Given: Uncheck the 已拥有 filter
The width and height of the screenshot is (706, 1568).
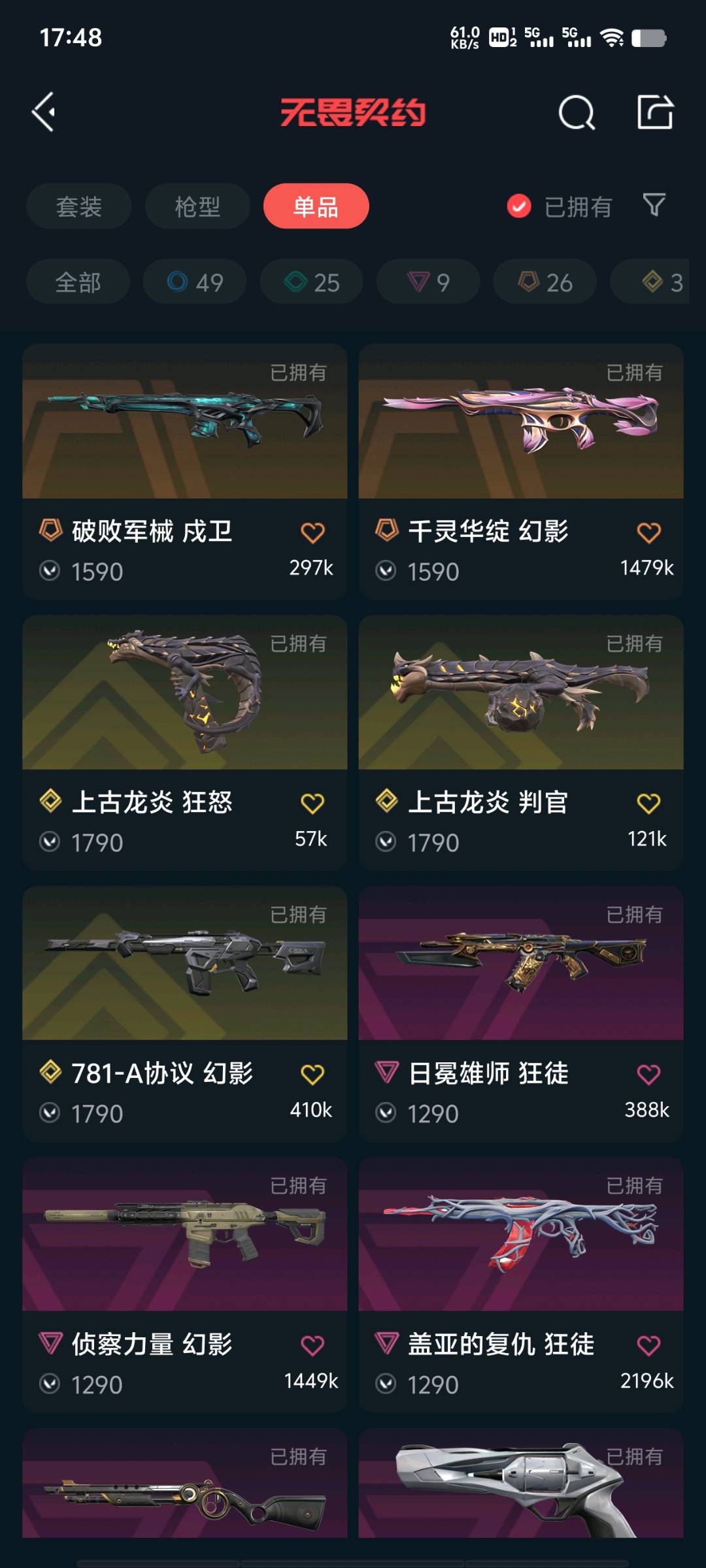Looking at the screenshot, I should (520, 206).
